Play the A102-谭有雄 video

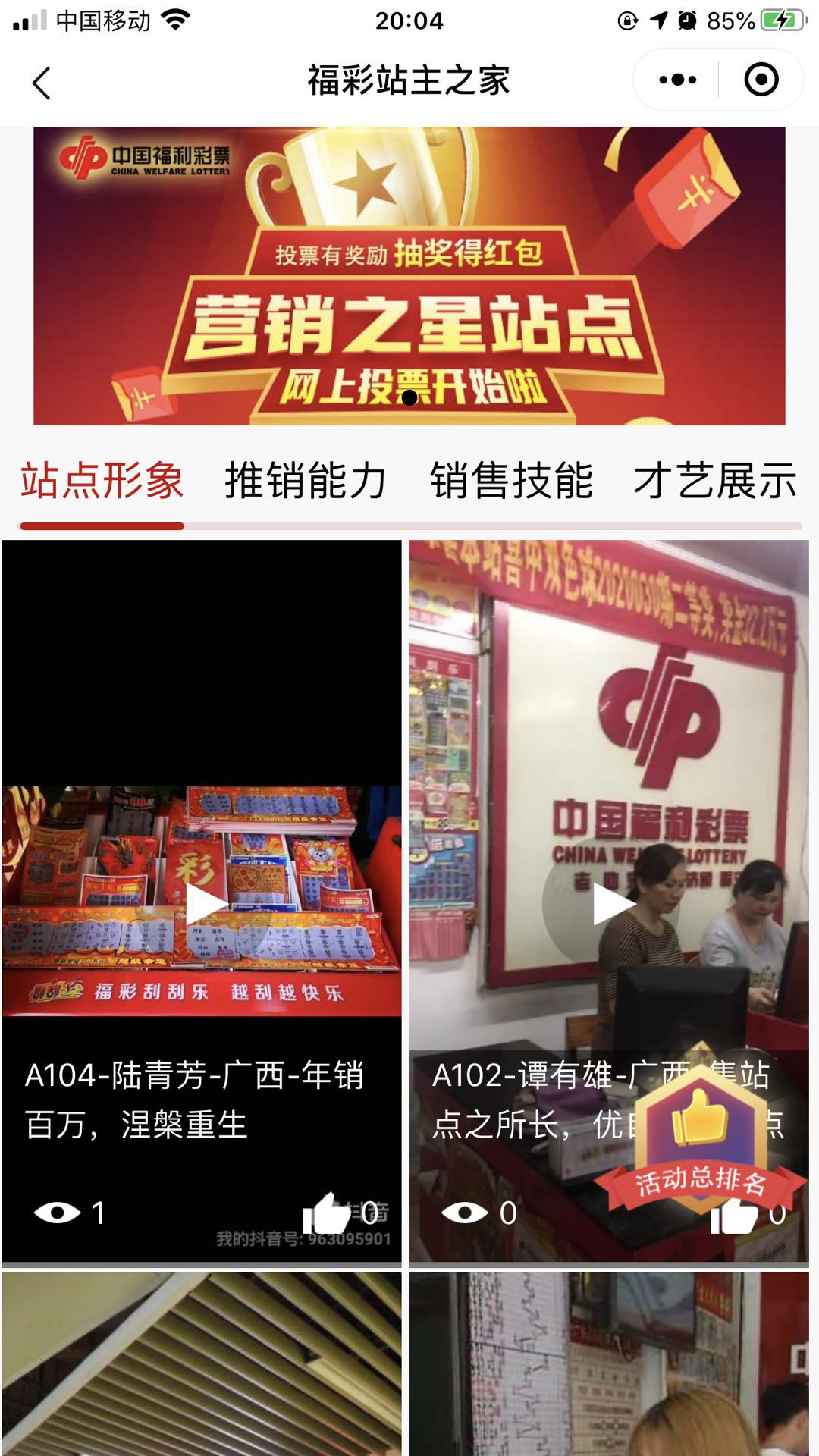(610, 904)
